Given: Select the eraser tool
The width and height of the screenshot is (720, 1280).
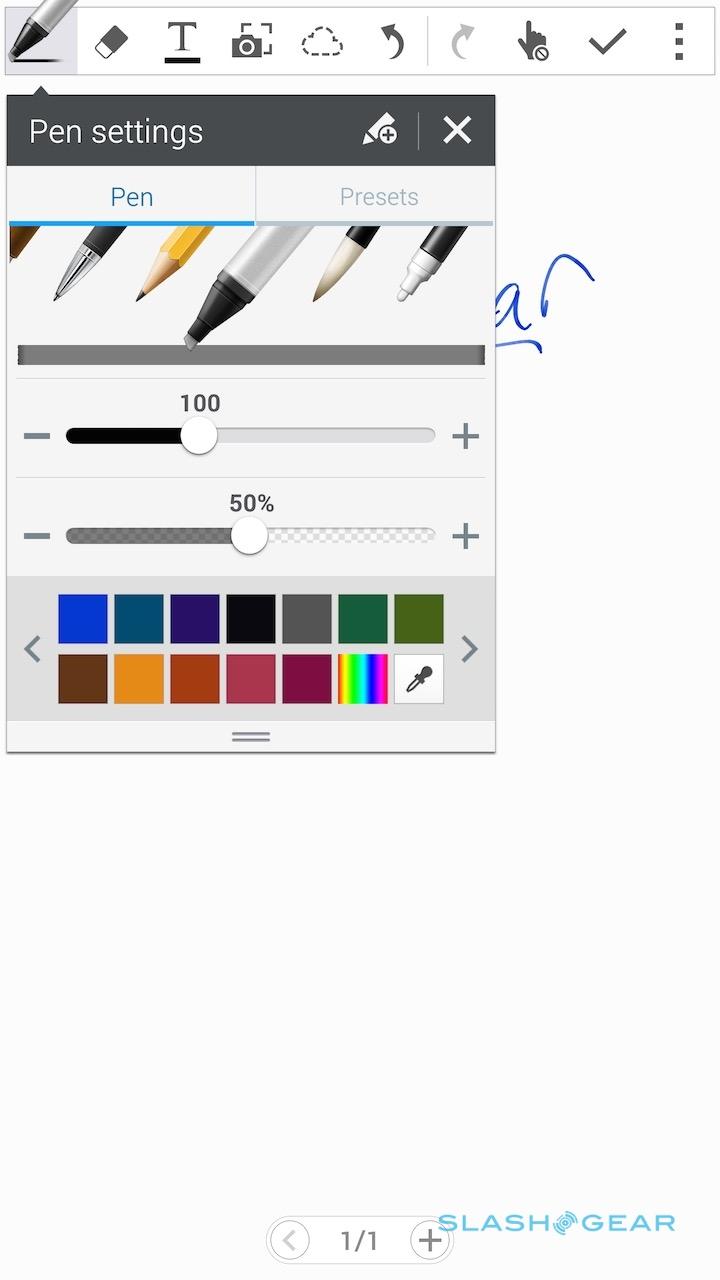Looking at the screenshot, I should [111, 42].
